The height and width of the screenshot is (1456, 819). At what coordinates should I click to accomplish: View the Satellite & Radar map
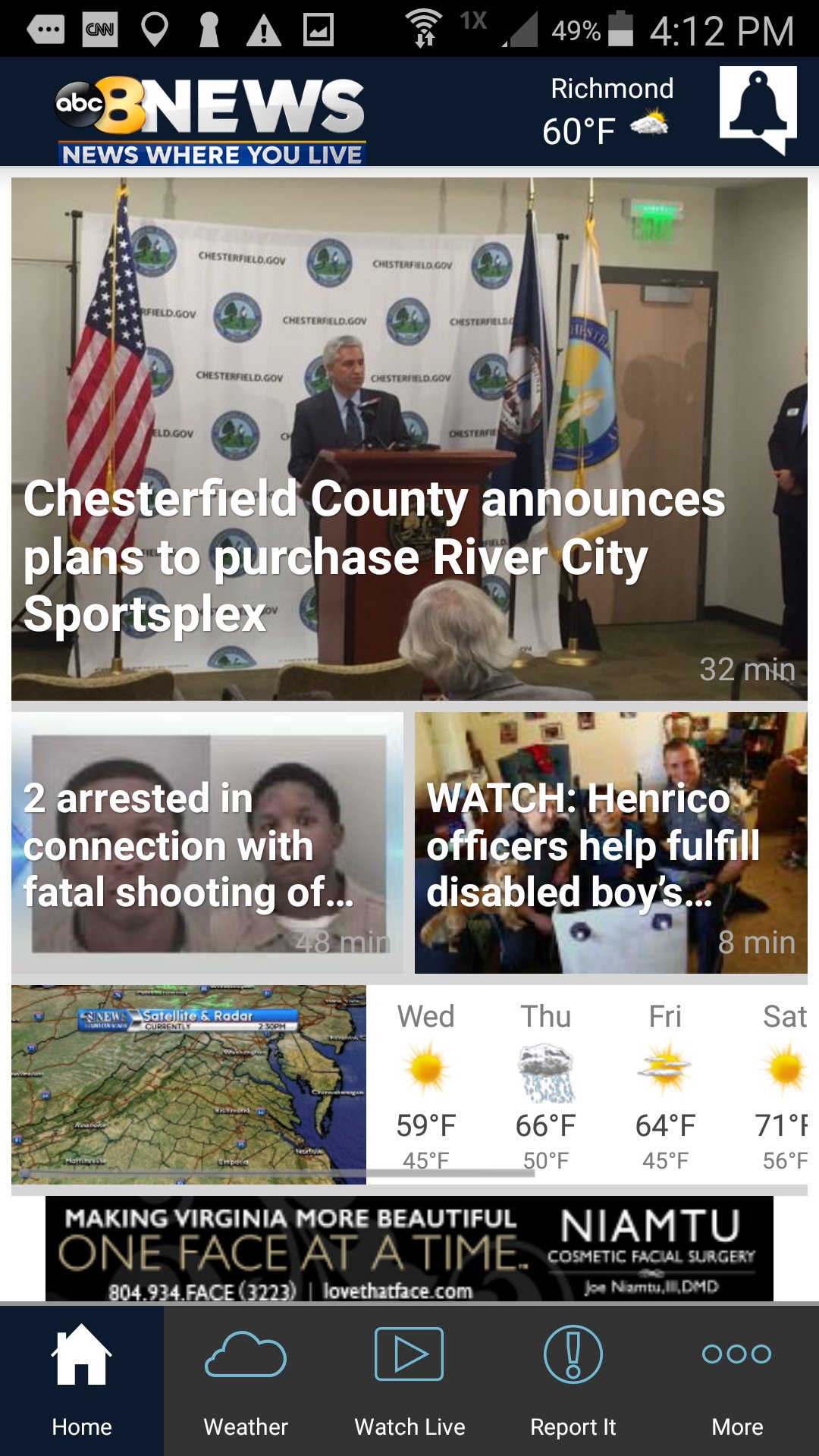(x=189, y=1084)
